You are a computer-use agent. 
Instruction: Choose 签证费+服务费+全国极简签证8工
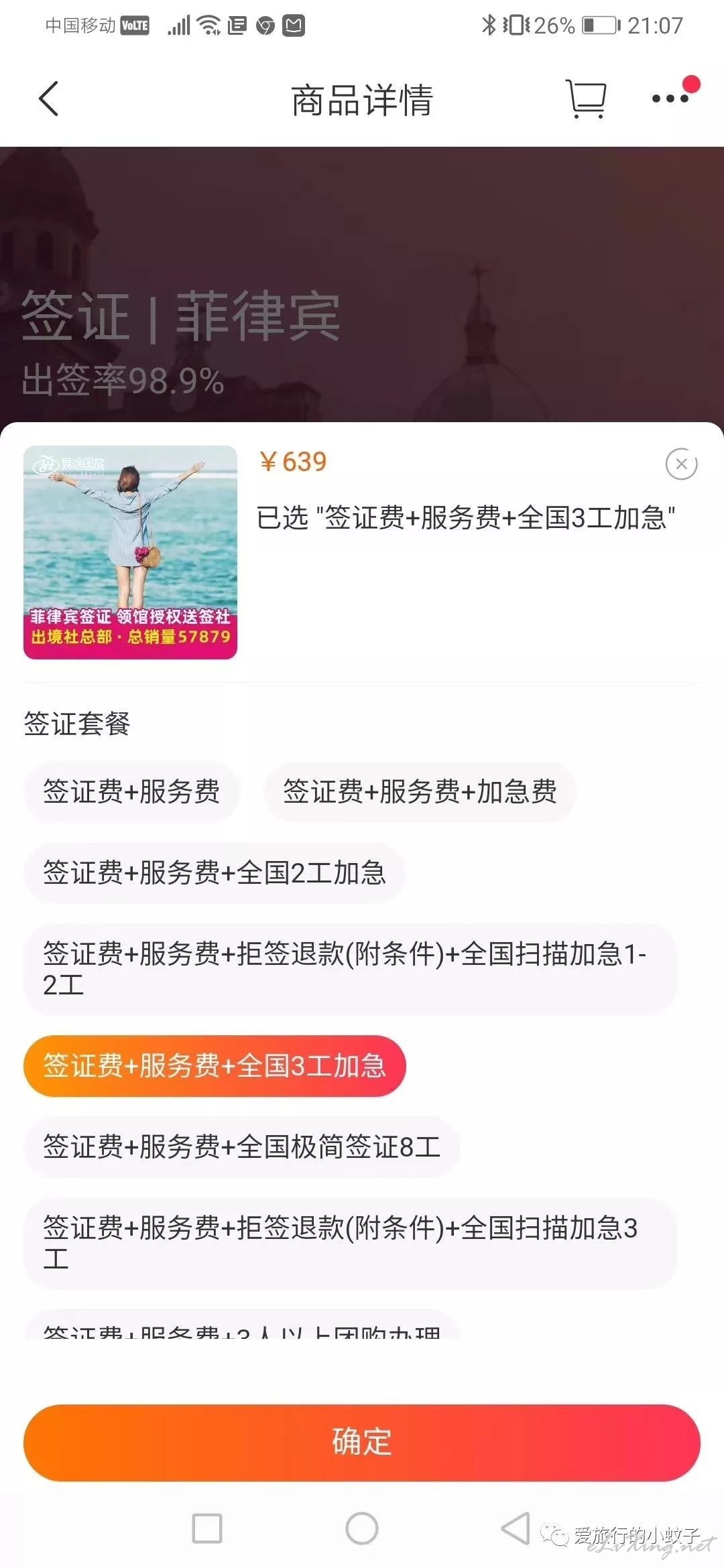click(x=242, y=1147)
